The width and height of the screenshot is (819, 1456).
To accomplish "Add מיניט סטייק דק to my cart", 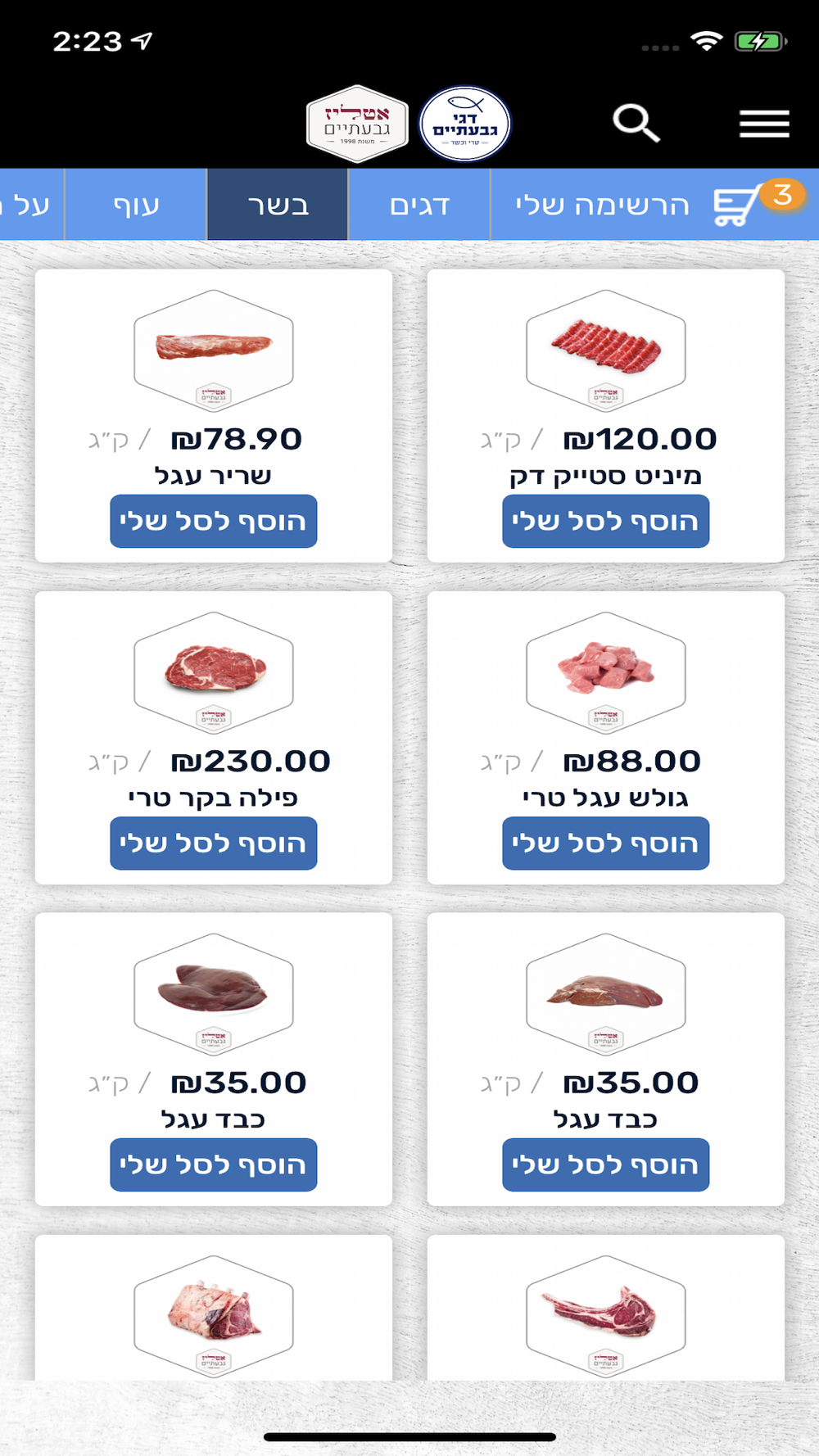I will pos(605,521).
